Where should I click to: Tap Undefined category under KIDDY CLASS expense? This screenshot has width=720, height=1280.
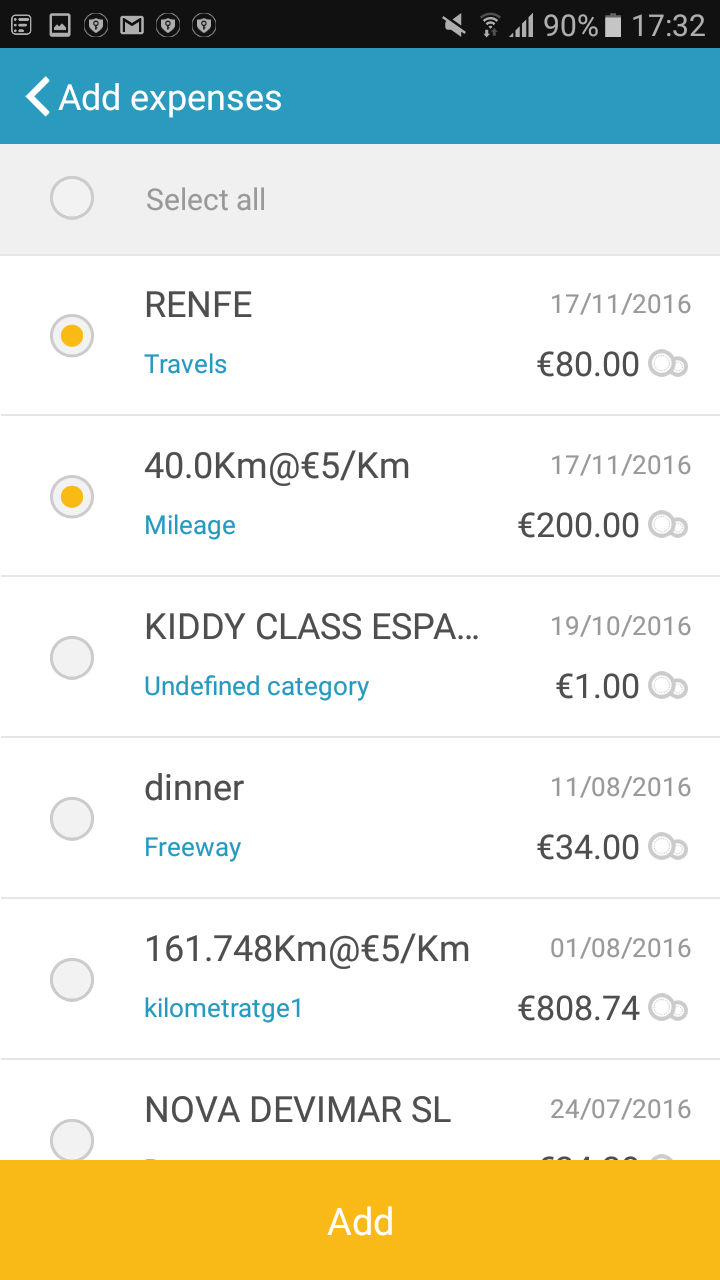256,686
